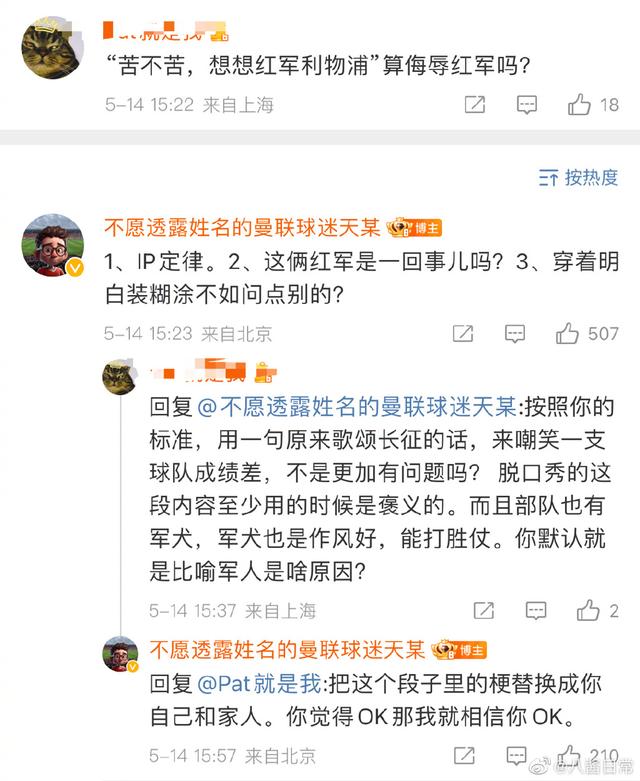
Task: Like the top comment with 18 likes
Action: pyautogui.click(x=580, y=104)
